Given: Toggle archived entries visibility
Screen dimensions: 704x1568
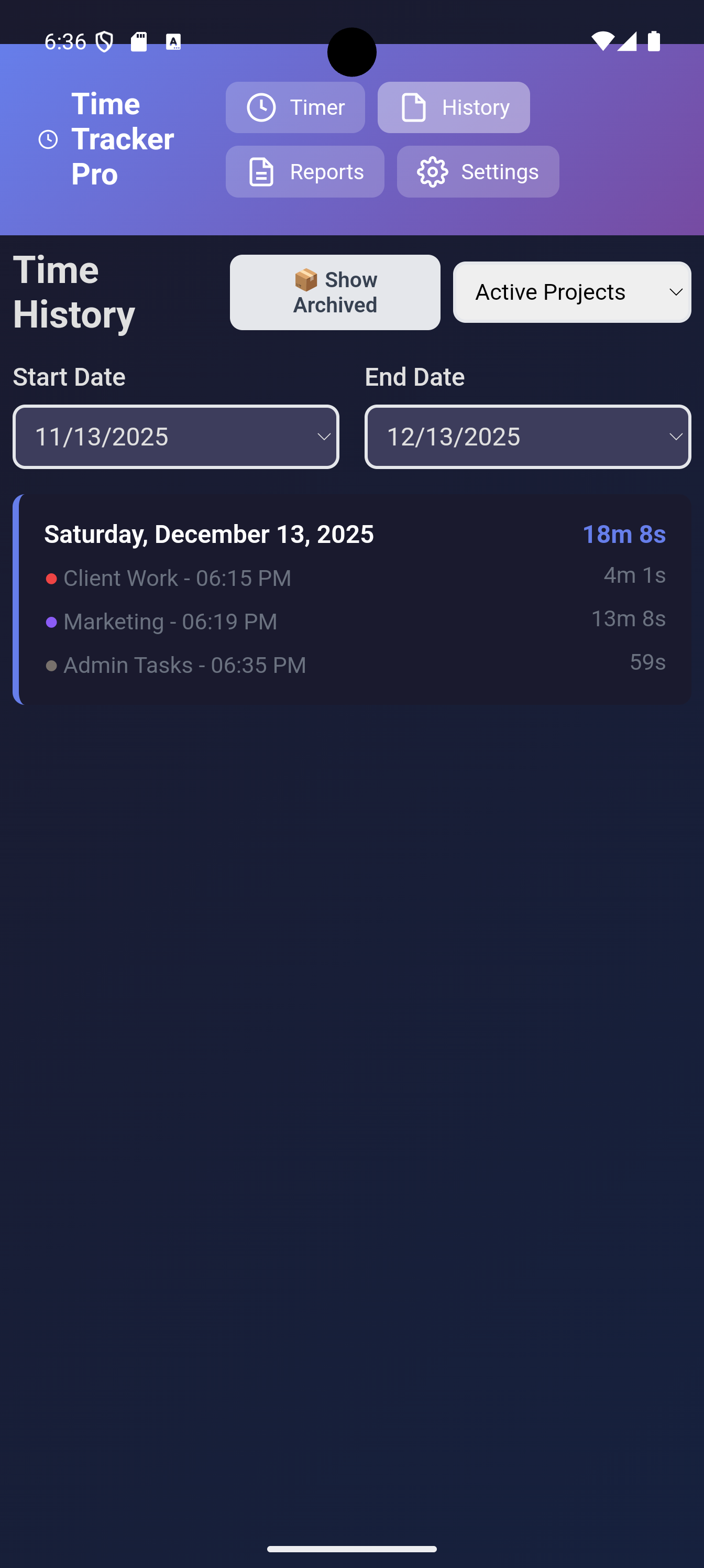Looking at the screenshot, I should (x=335, y=292).
